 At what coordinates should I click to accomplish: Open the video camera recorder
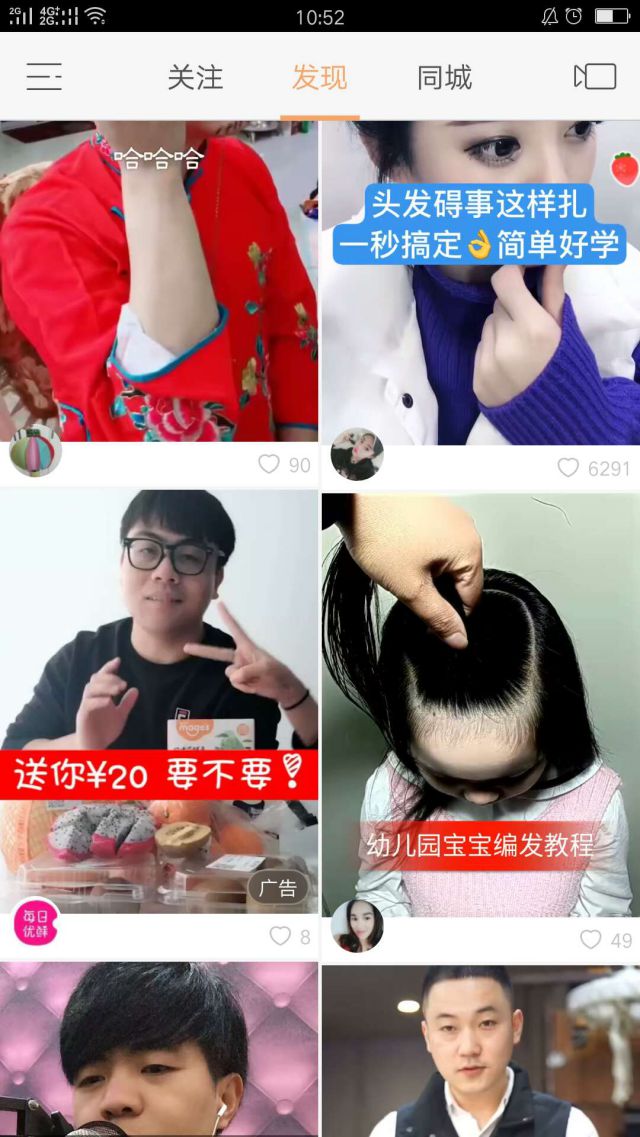click(x=594, y=77)
